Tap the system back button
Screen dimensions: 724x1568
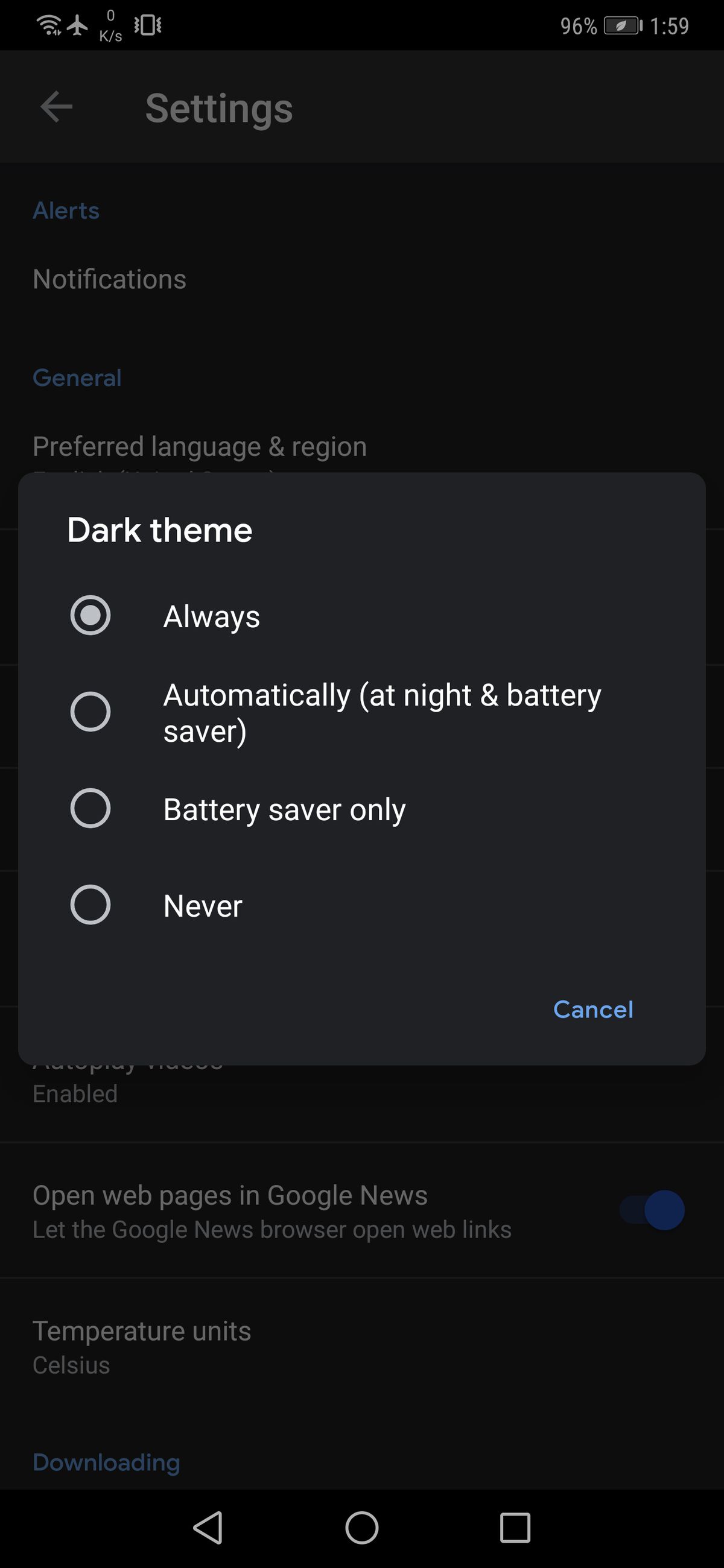208,1527
